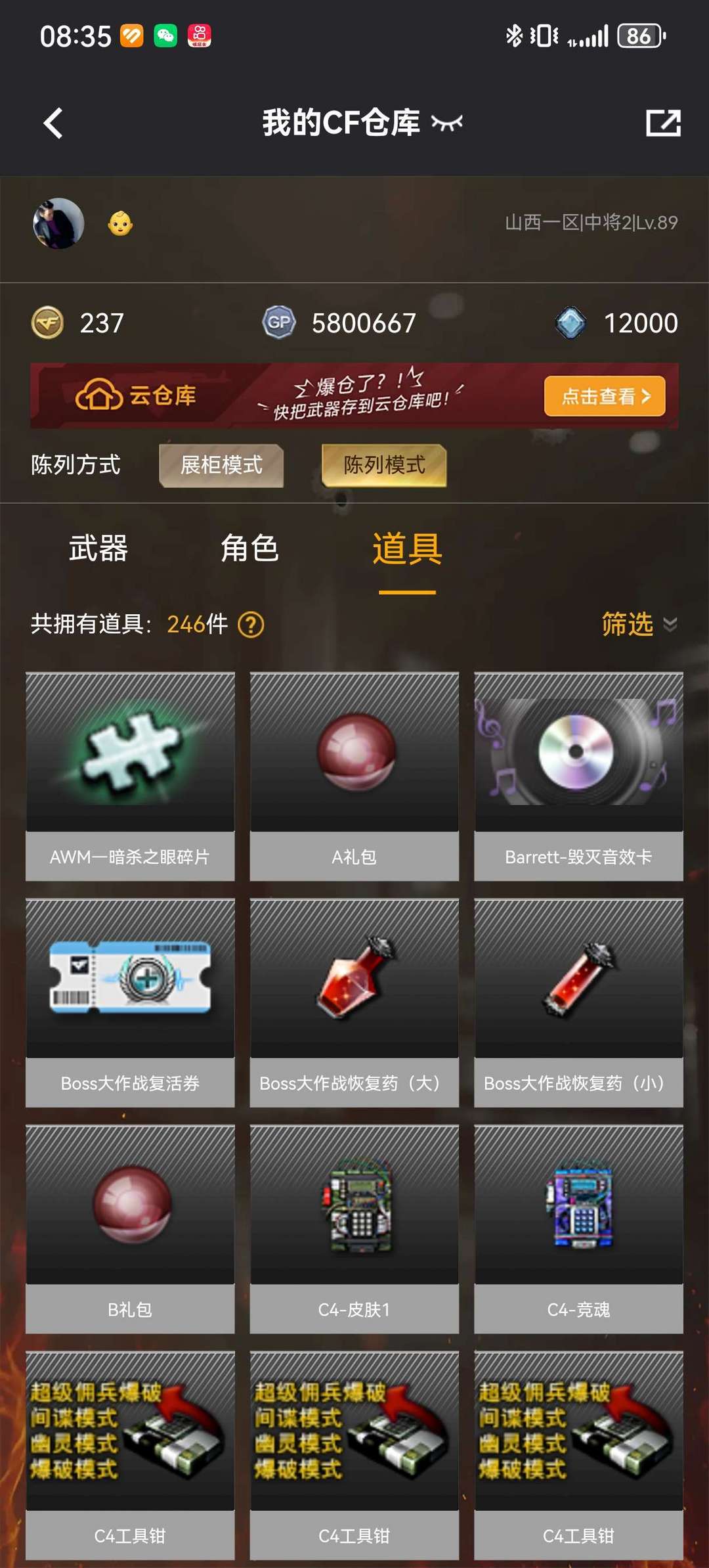This screenshot has width=709, height=1568.
Task: Go back using the top-left arrow
Action: point(53,123)
